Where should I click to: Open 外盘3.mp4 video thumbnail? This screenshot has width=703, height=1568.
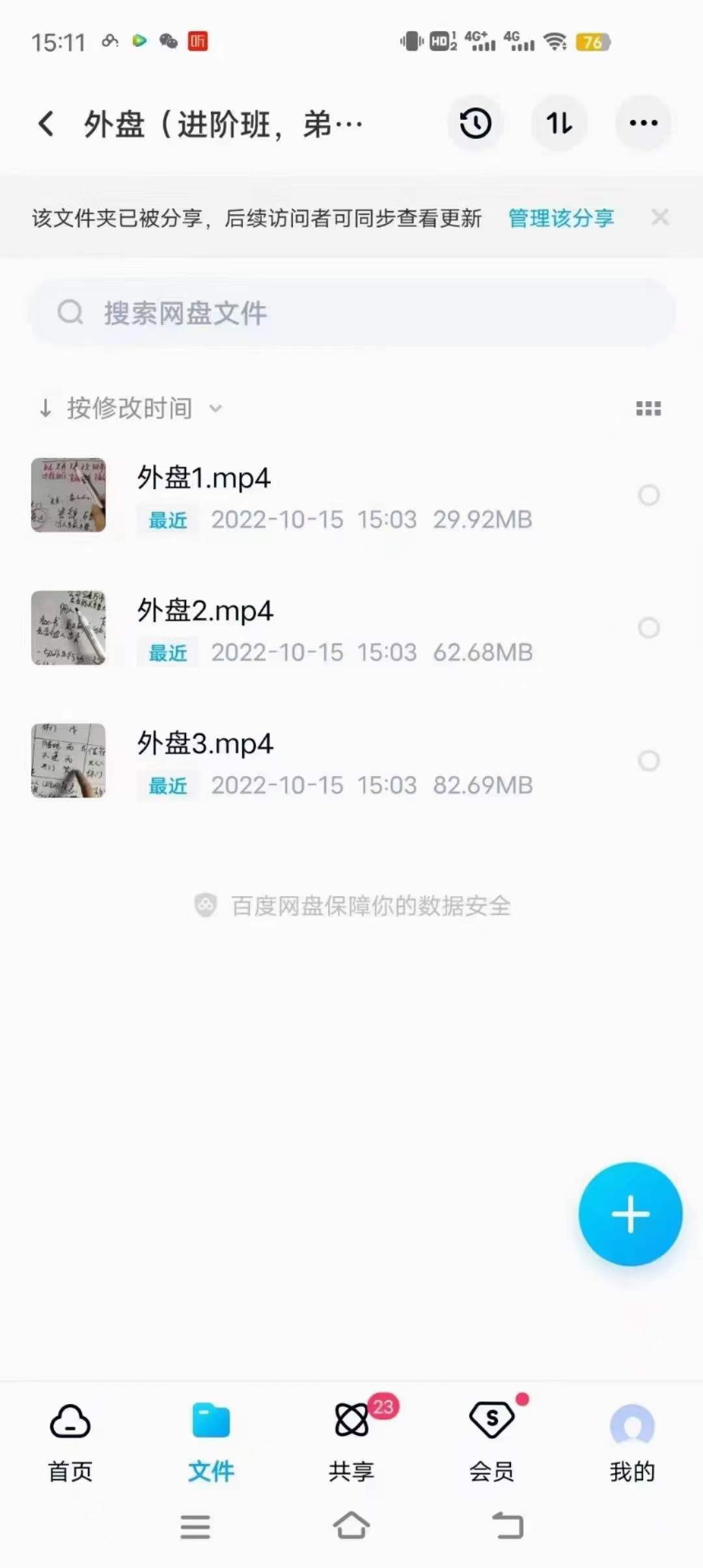pos(68,760)
